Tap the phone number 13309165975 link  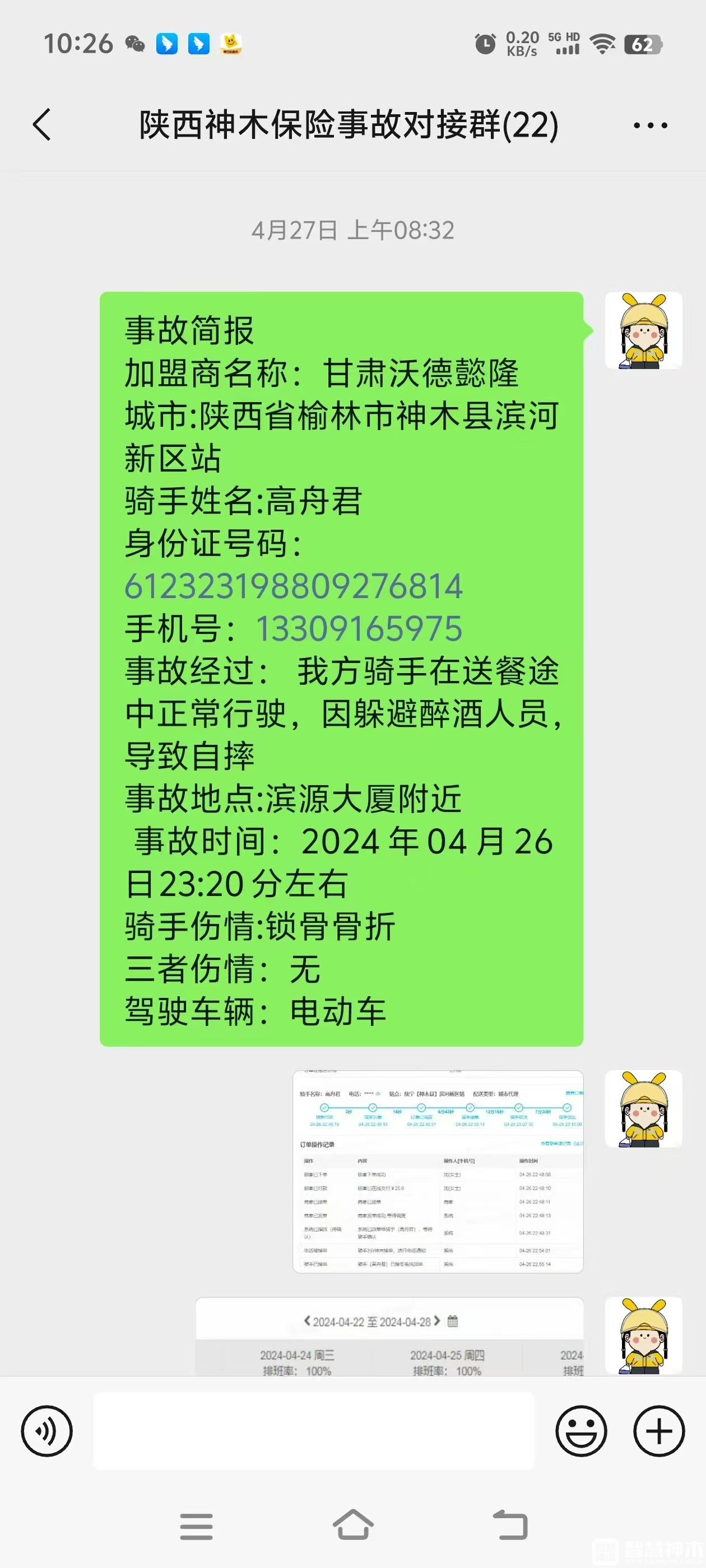click(359, 629)
